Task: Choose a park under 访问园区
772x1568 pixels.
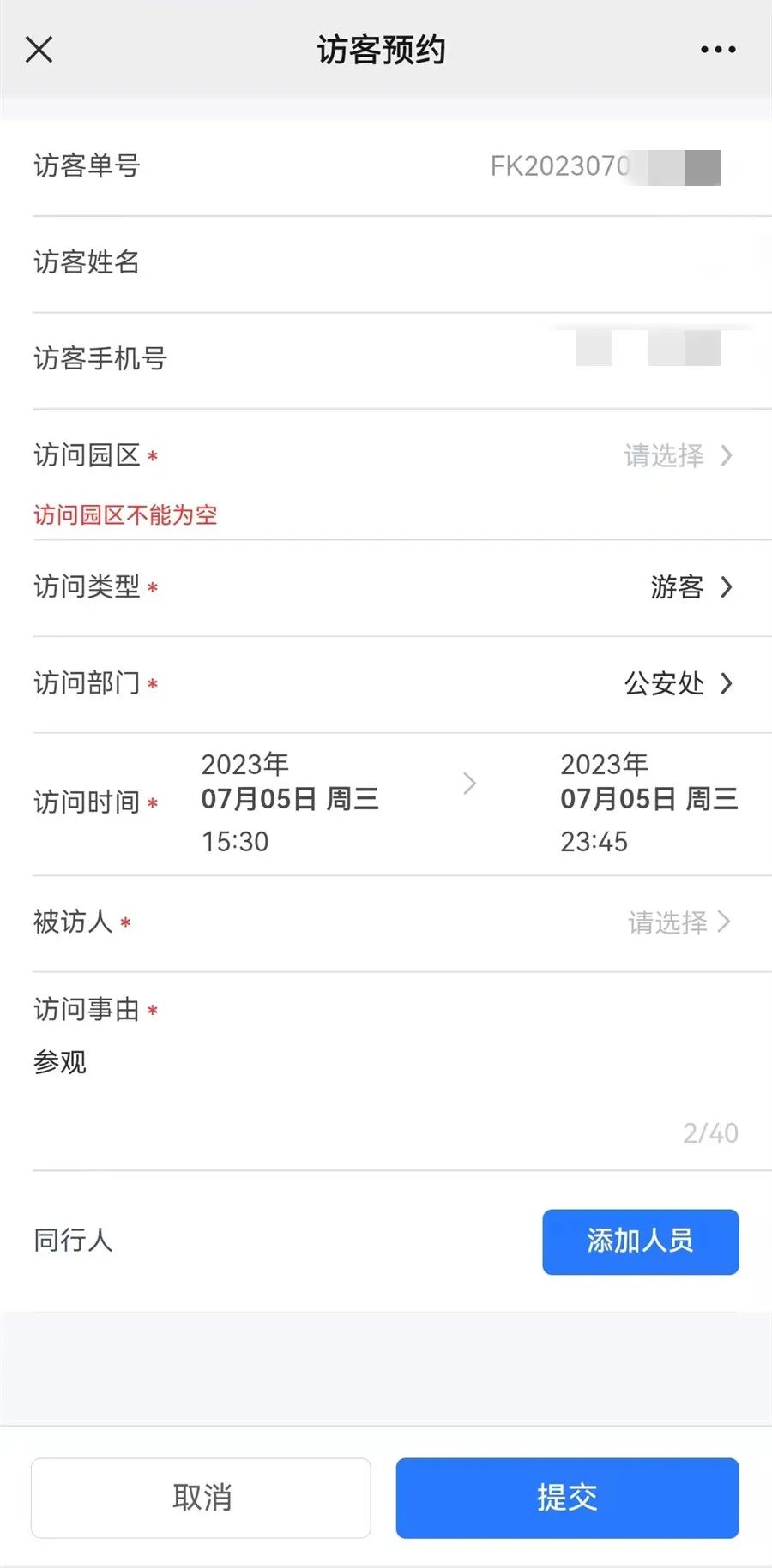Action: click(677, 455)
